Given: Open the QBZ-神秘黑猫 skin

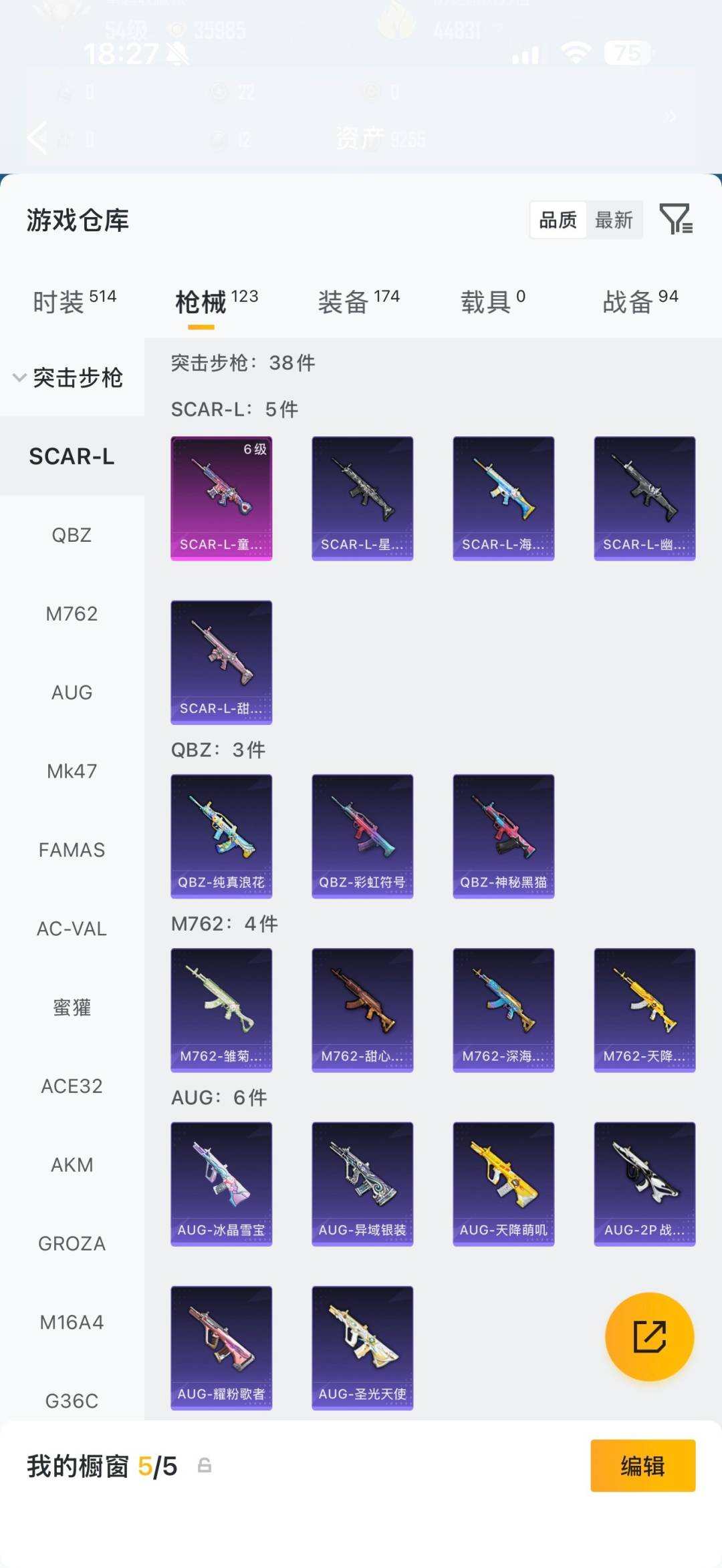Looking at the screenshot, I should (x=503, y=836).
